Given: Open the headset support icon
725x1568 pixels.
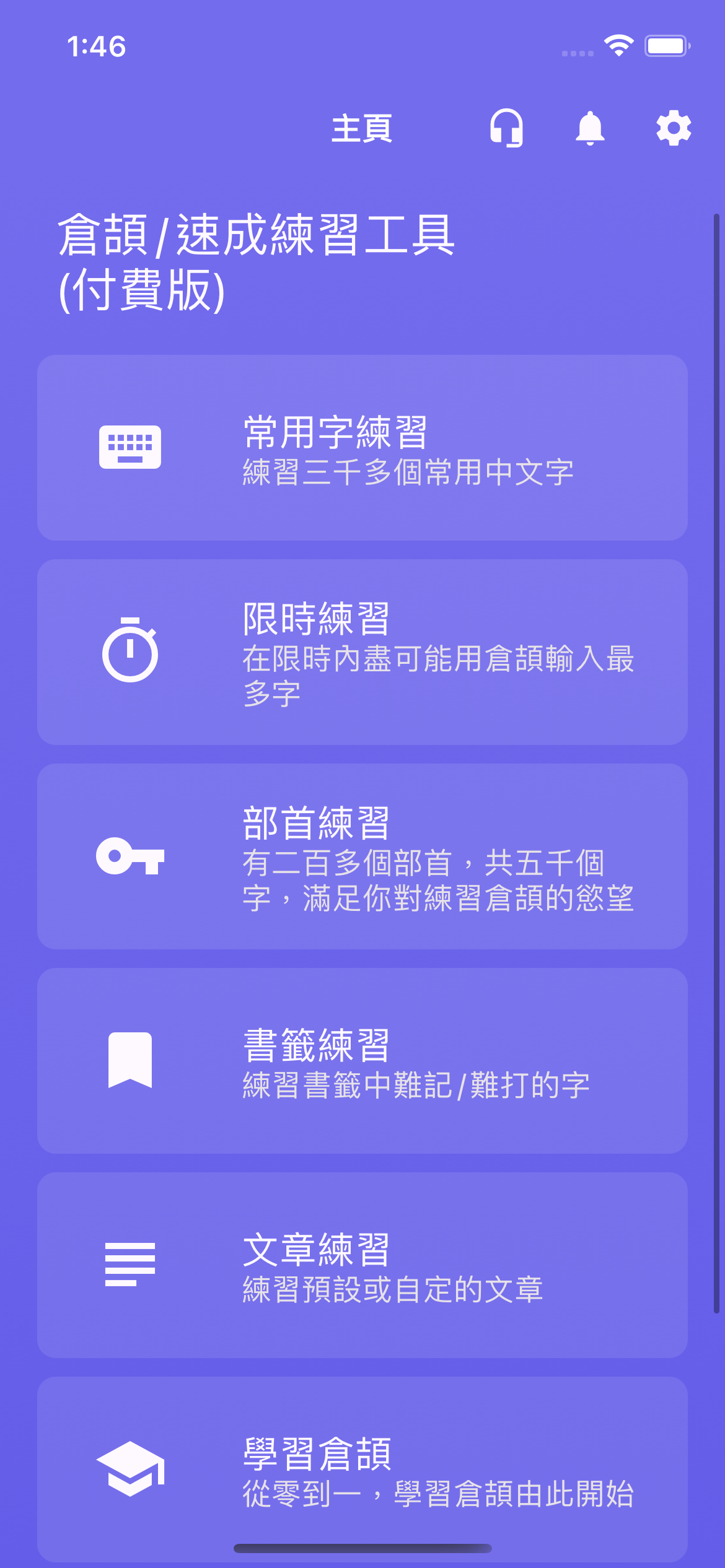Looking at the screenshot, I should coord(506,128).
